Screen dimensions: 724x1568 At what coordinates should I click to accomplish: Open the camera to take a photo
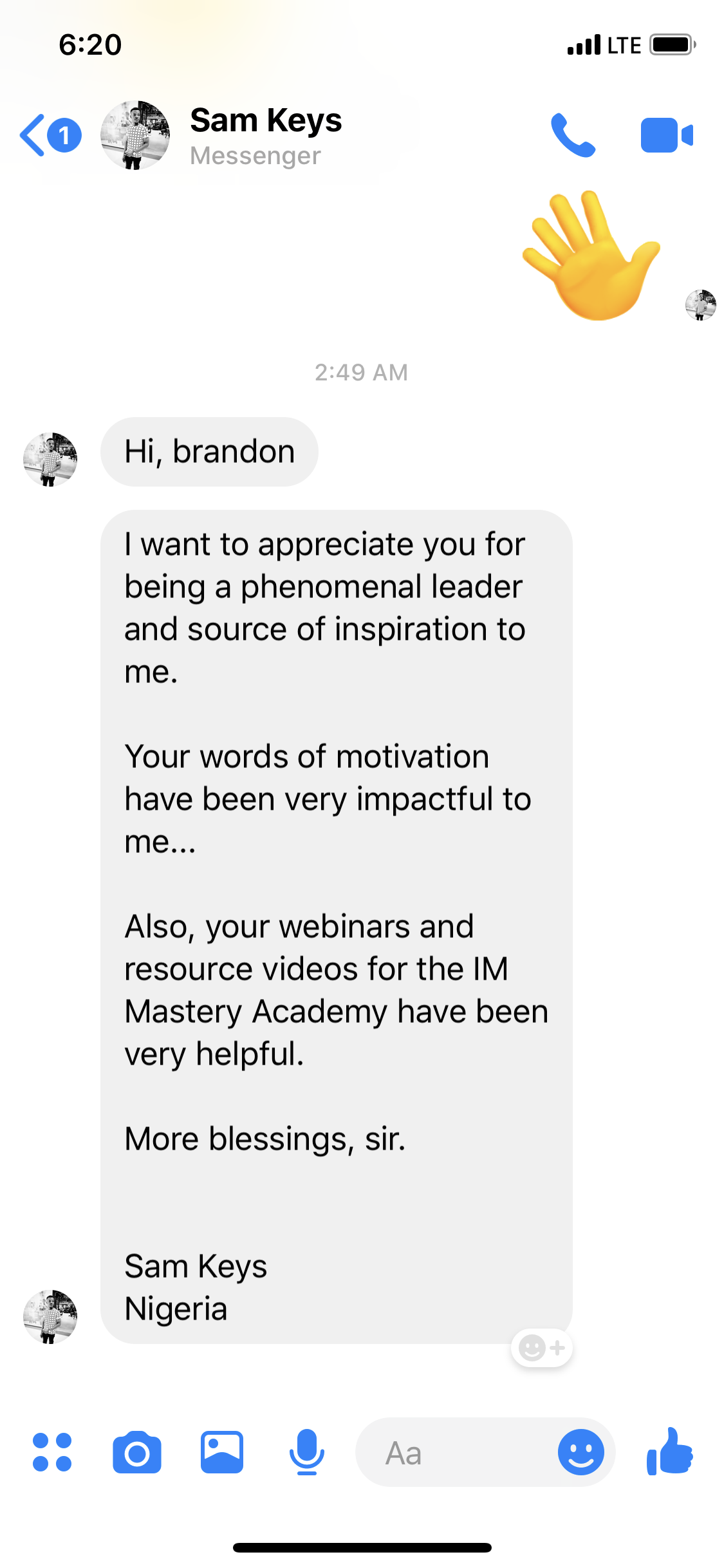point(137,1452)
